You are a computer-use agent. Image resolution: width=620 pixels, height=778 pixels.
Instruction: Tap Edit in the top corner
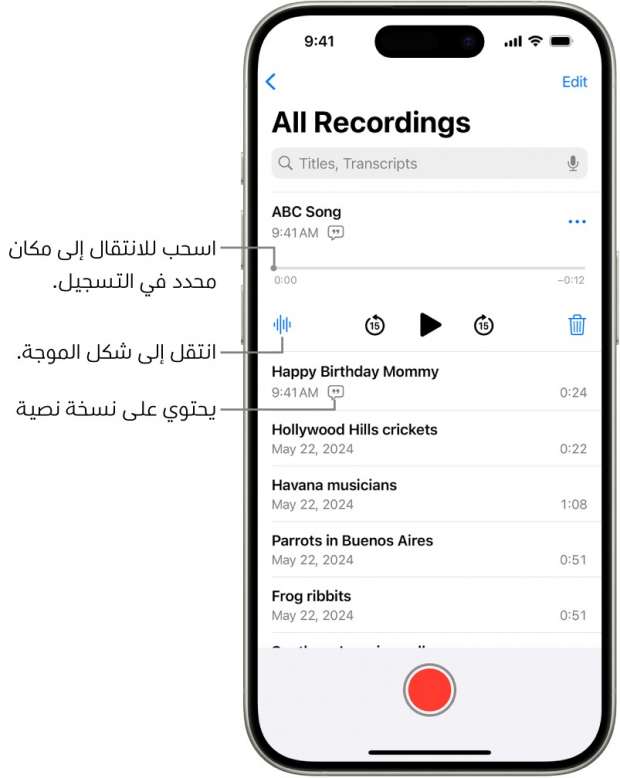[x=574, y=82]
